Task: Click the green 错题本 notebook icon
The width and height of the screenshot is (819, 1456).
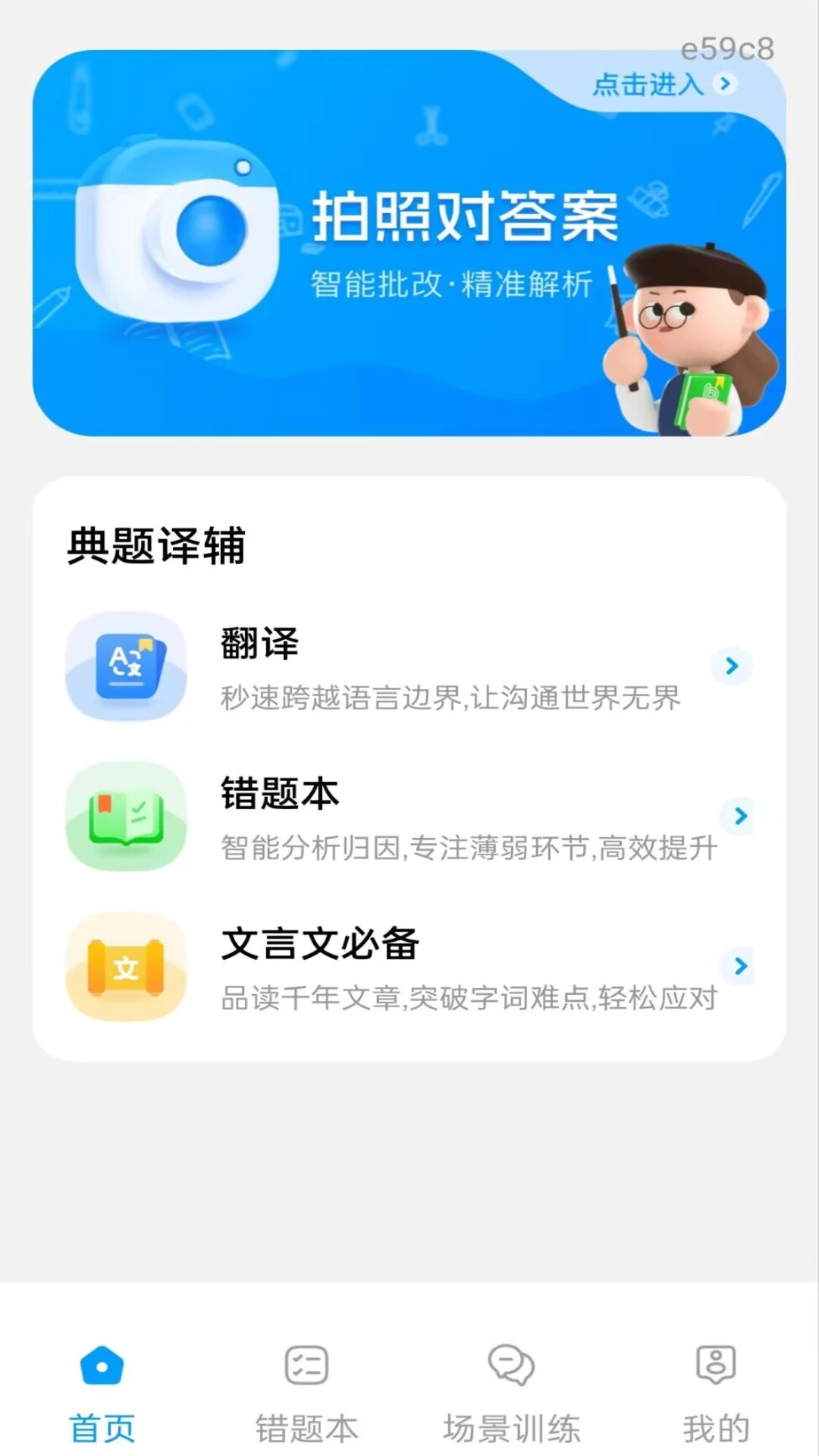Action: point(126,815)
